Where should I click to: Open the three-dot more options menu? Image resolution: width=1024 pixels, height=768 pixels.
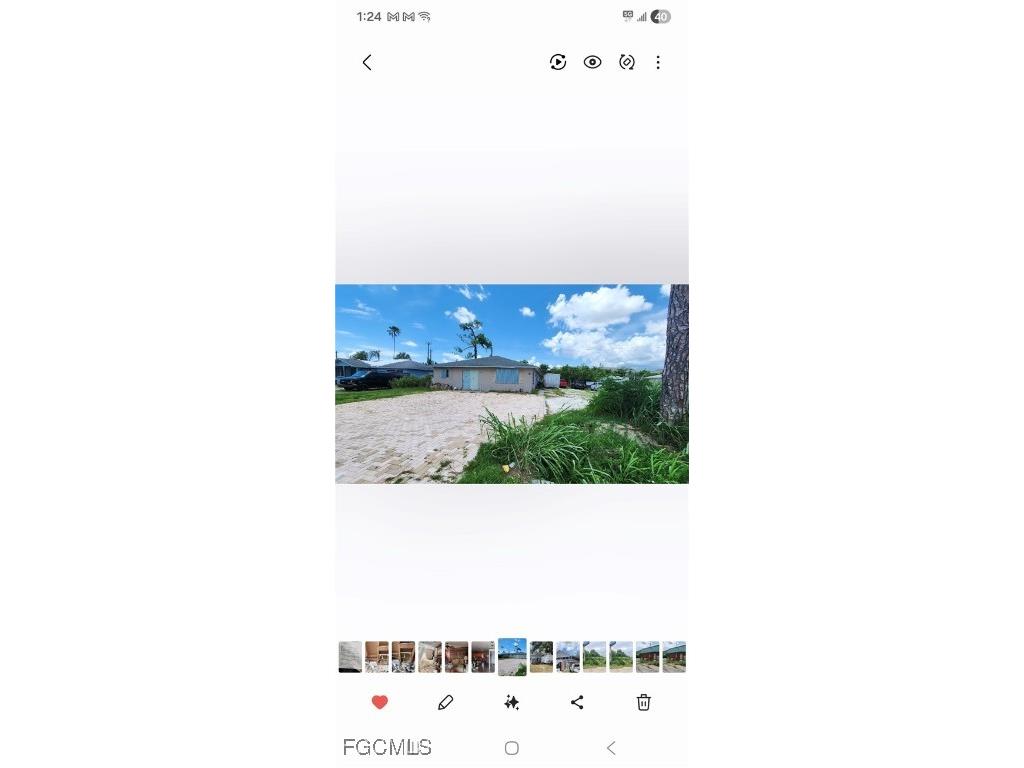tap(658, 62)
